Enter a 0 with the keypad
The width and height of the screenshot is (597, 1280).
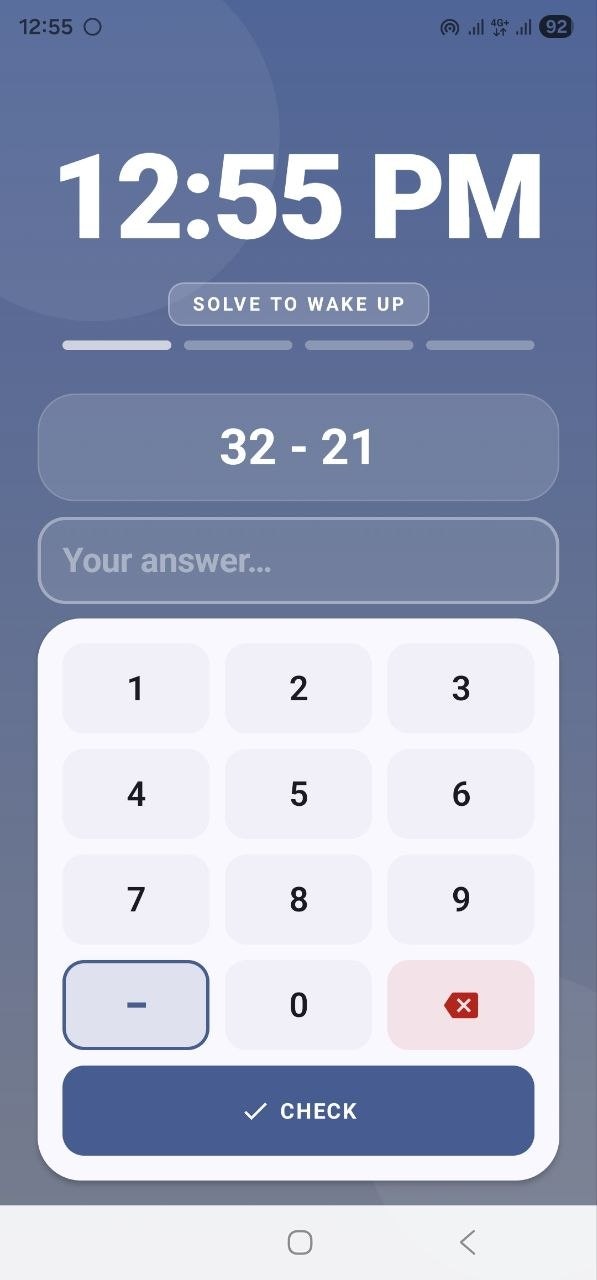[298, 1005]
